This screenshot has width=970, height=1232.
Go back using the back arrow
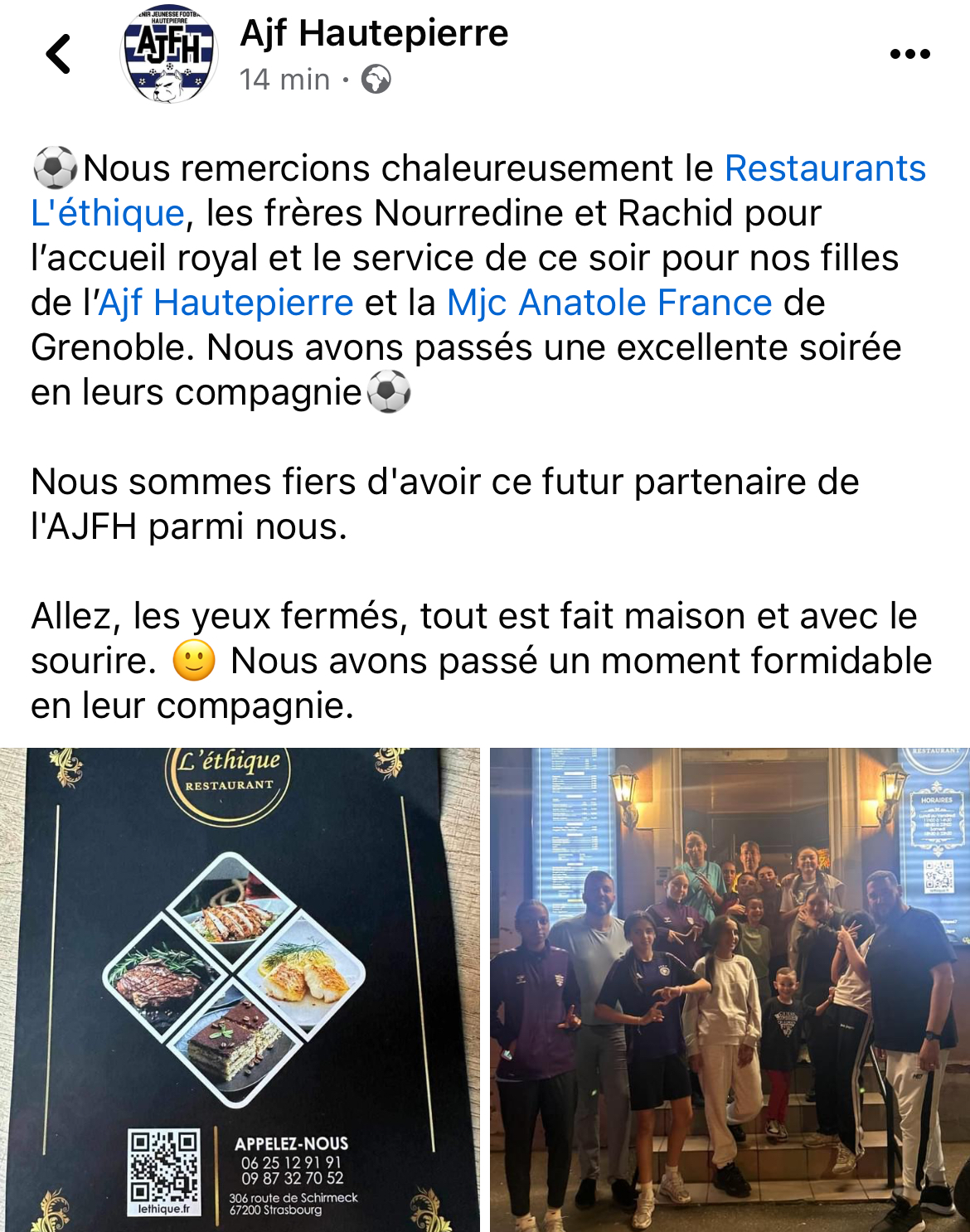click(x=58, y=55)
